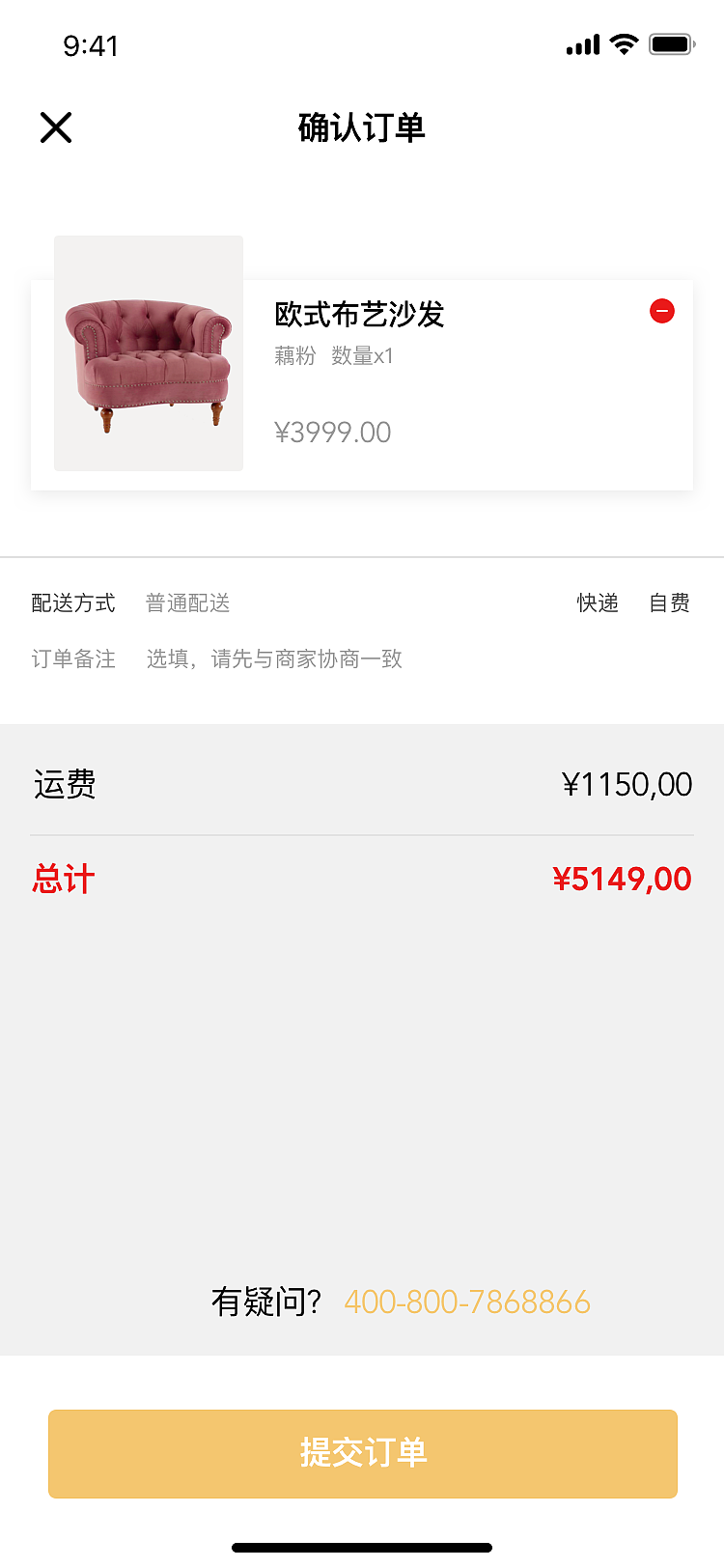The height and width of the screenshot is (1568, 724).
Task: Click the 订单备注 remarks input field
Action: click(x=273, y=659)
